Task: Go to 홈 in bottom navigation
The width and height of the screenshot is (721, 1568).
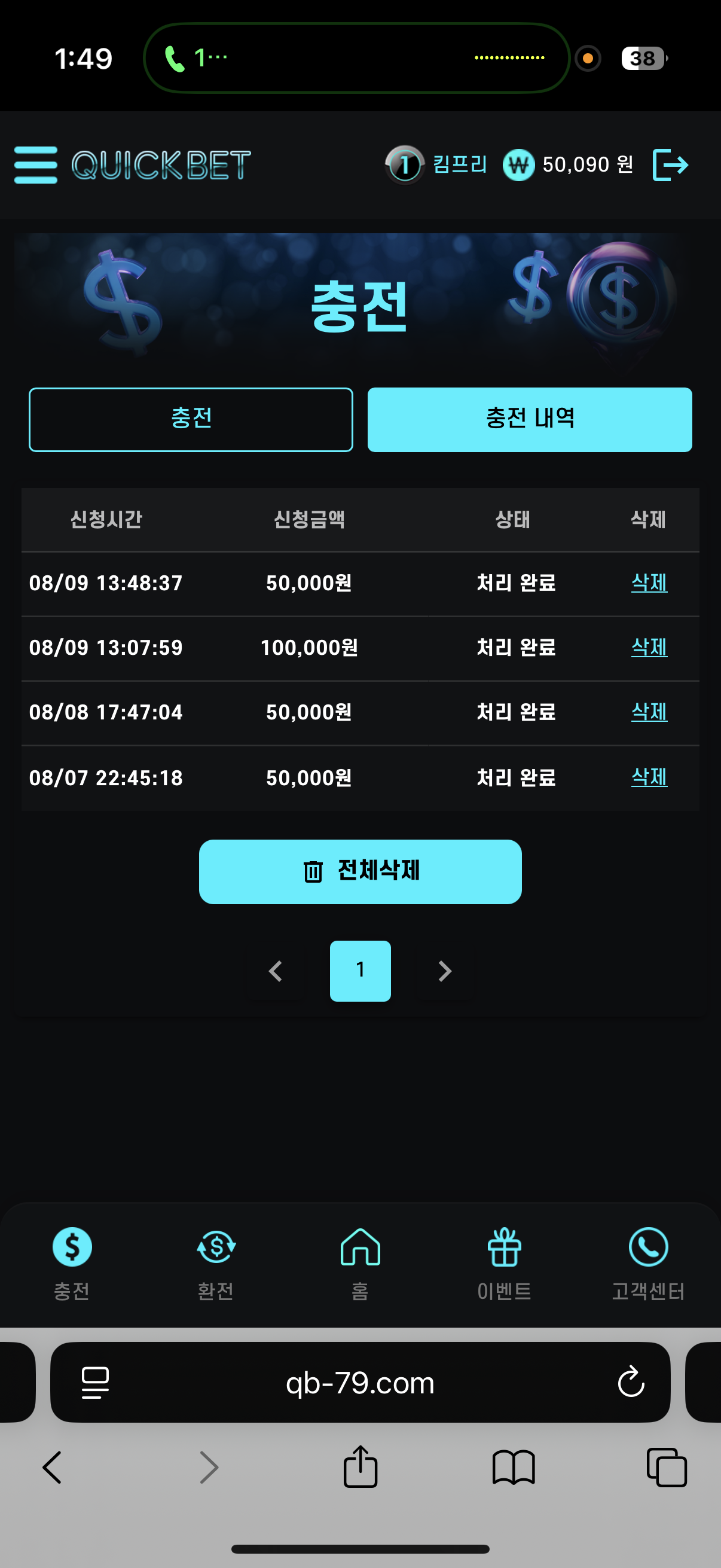Action: click(360, 1264)
